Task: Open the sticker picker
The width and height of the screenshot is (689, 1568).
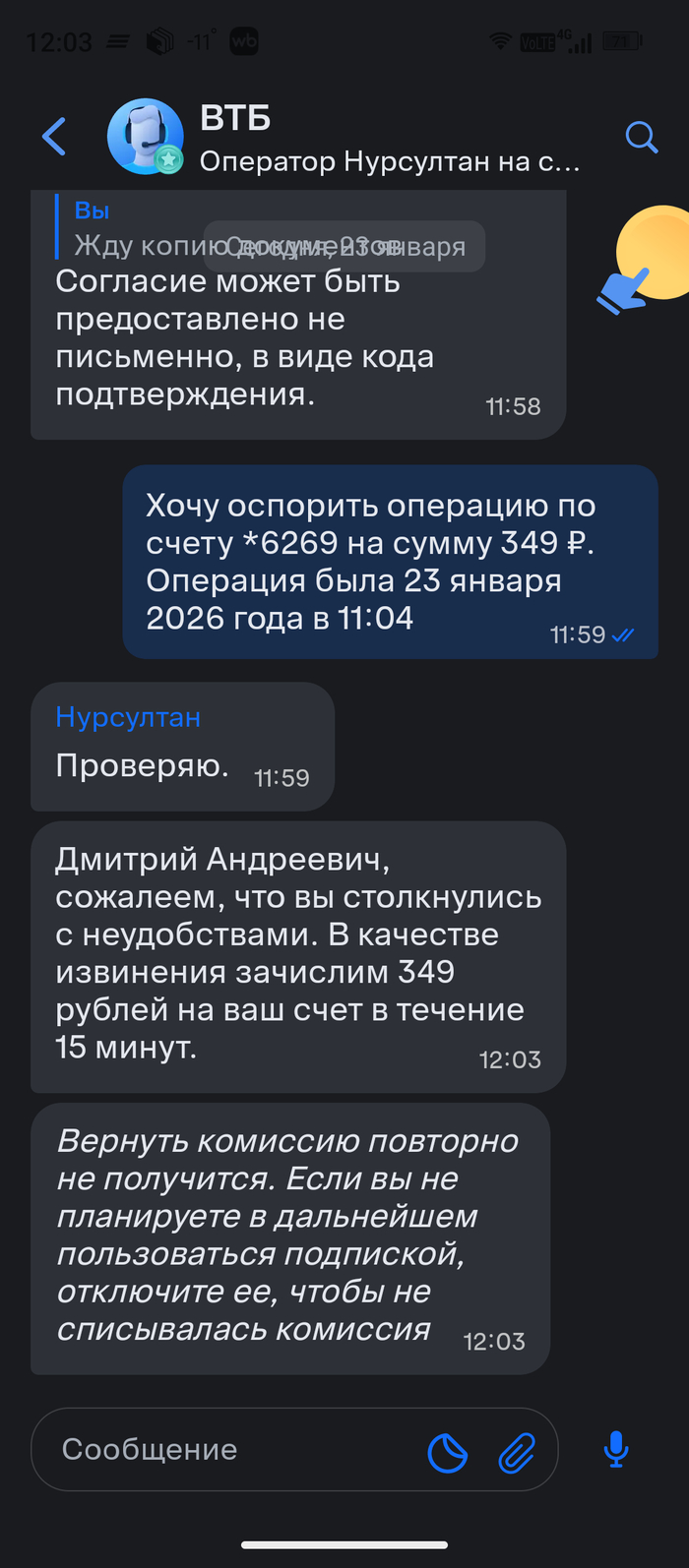Action: 448,1451
